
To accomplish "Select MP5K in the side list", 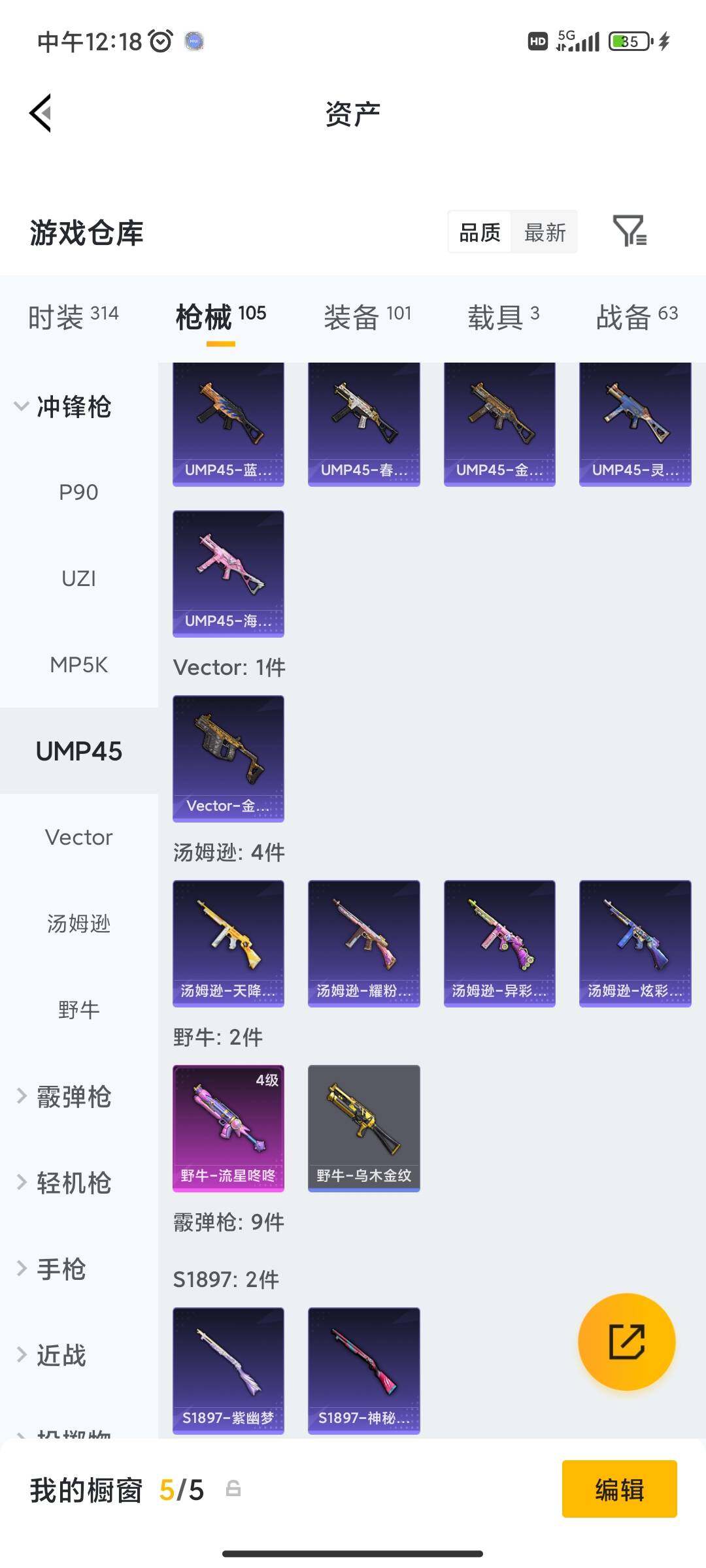I will click(x=79, y=665).
